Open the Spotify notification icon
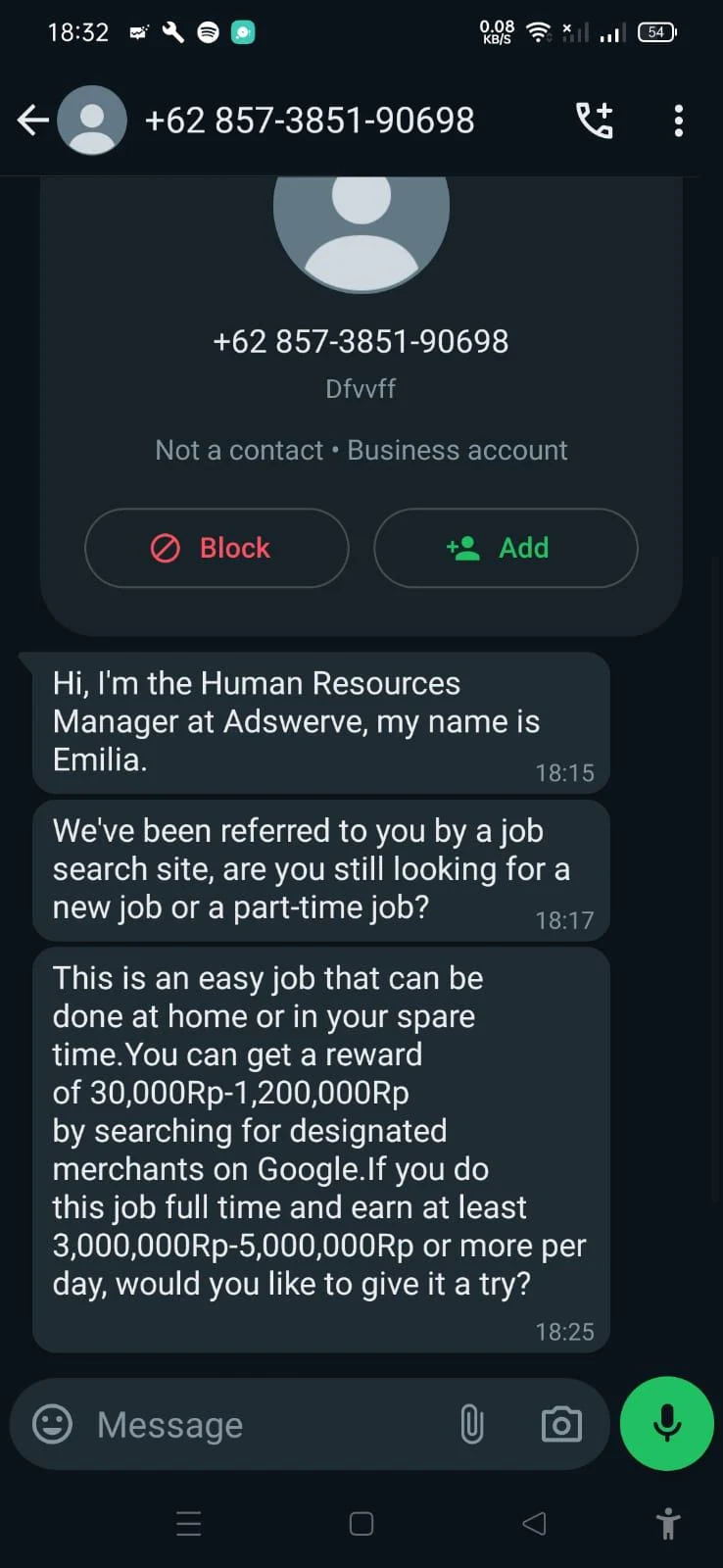723x1568 pixels. [x=206, y=31]
